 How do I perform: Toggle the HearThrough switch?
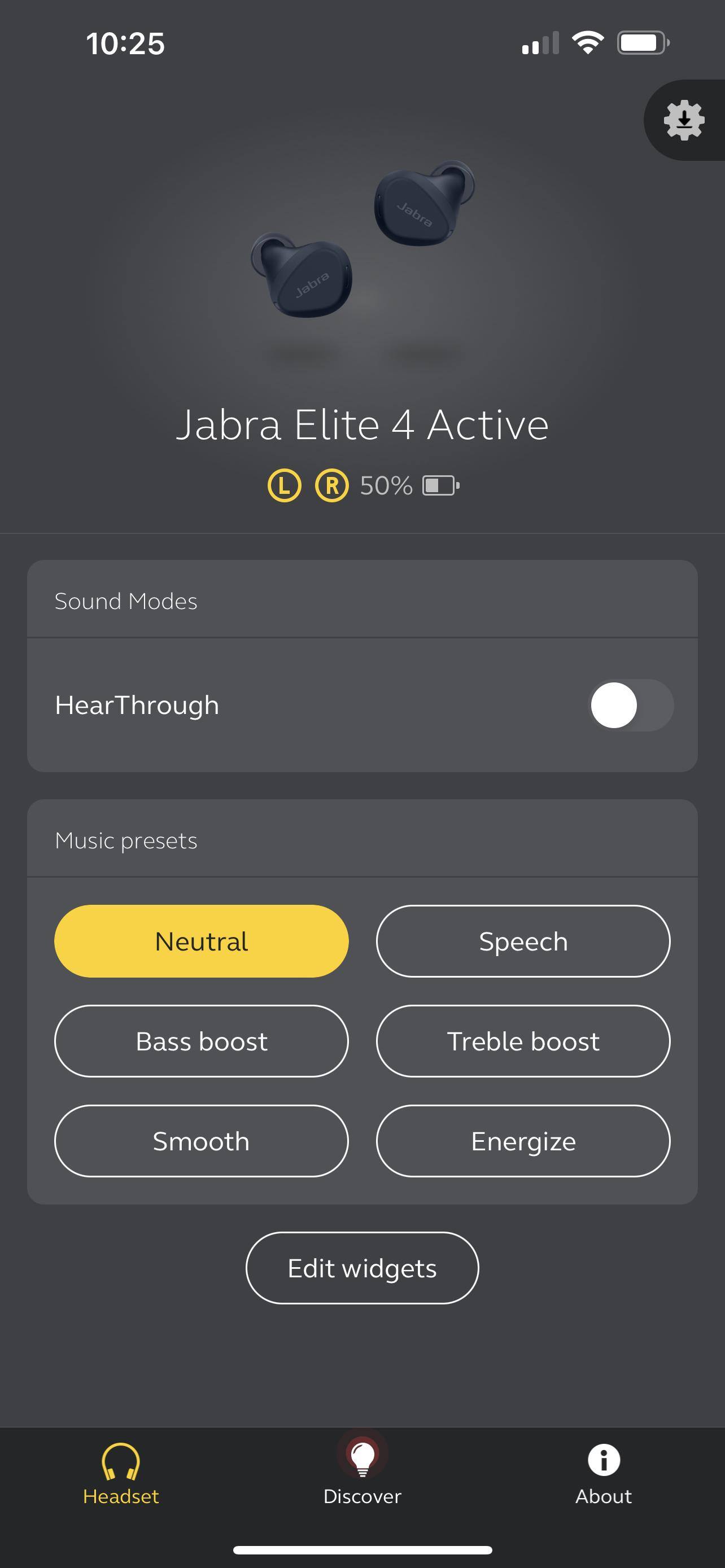(x=631, y=705)
